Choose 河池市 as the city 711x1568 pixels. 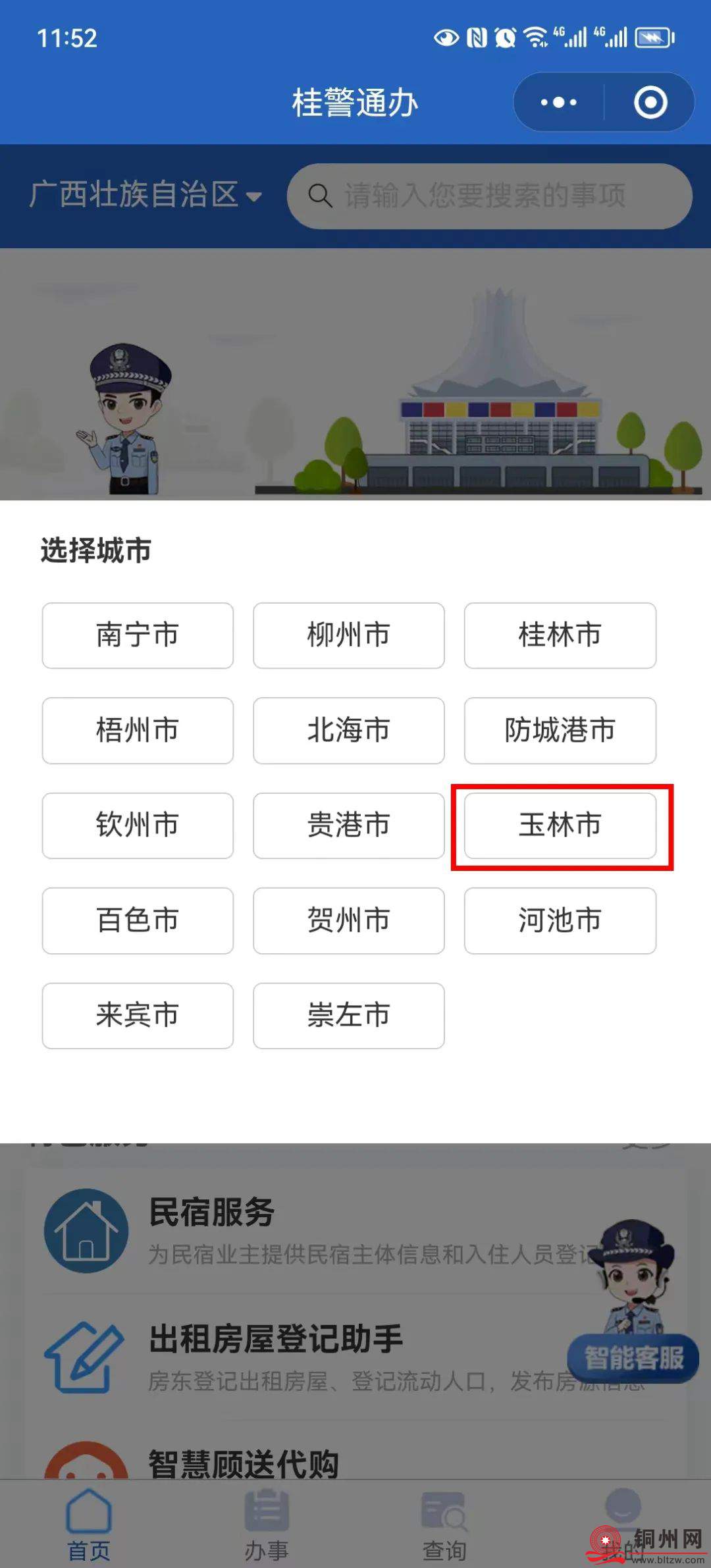pyautogui.click(x=560, y=920)
